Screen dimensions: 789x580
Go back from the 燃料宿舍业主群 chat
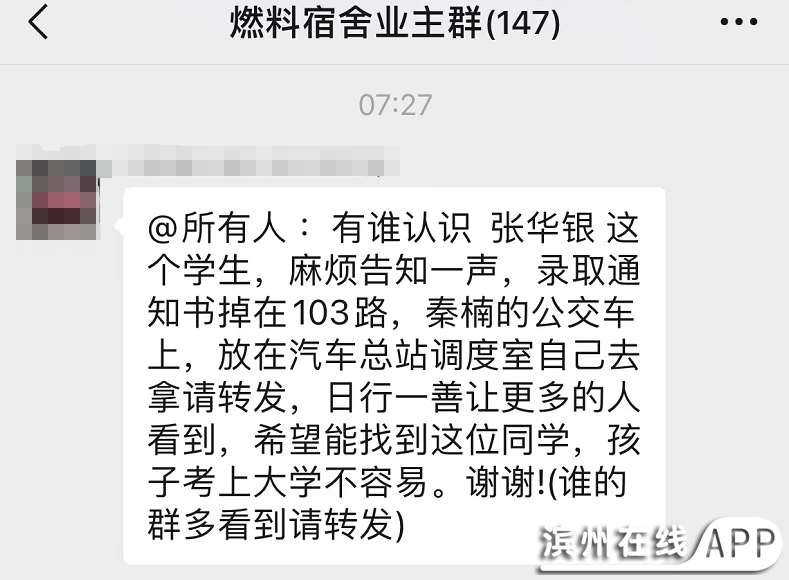pos(38,22)
